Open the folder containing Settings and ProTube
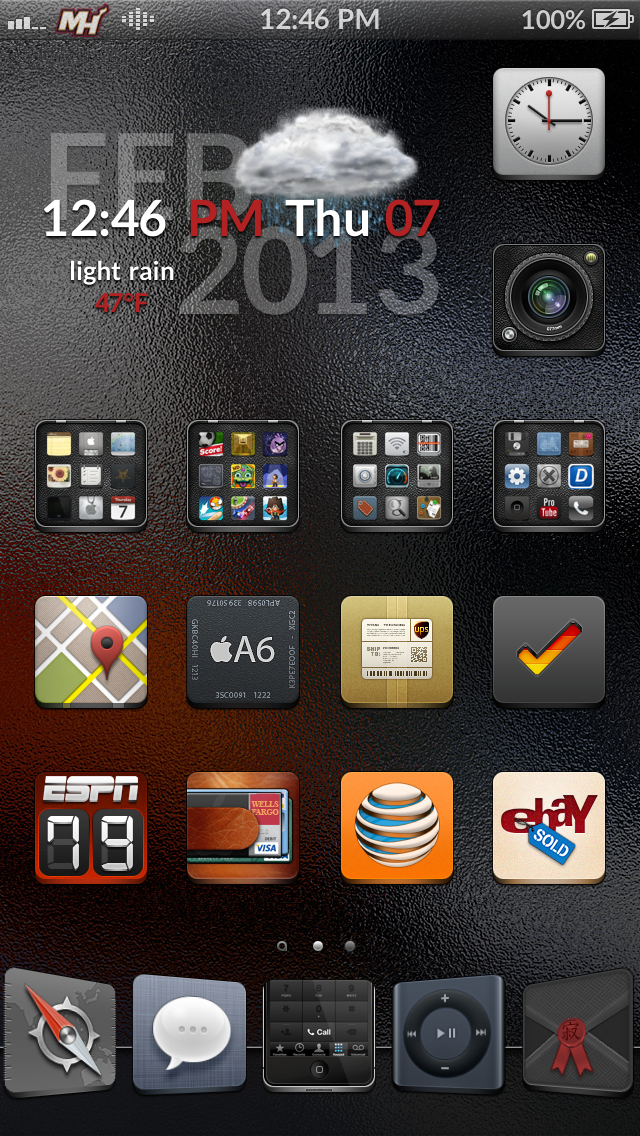Image resolution: width=640 pixels, height=1136 pixels. click(x=549, y=475)
